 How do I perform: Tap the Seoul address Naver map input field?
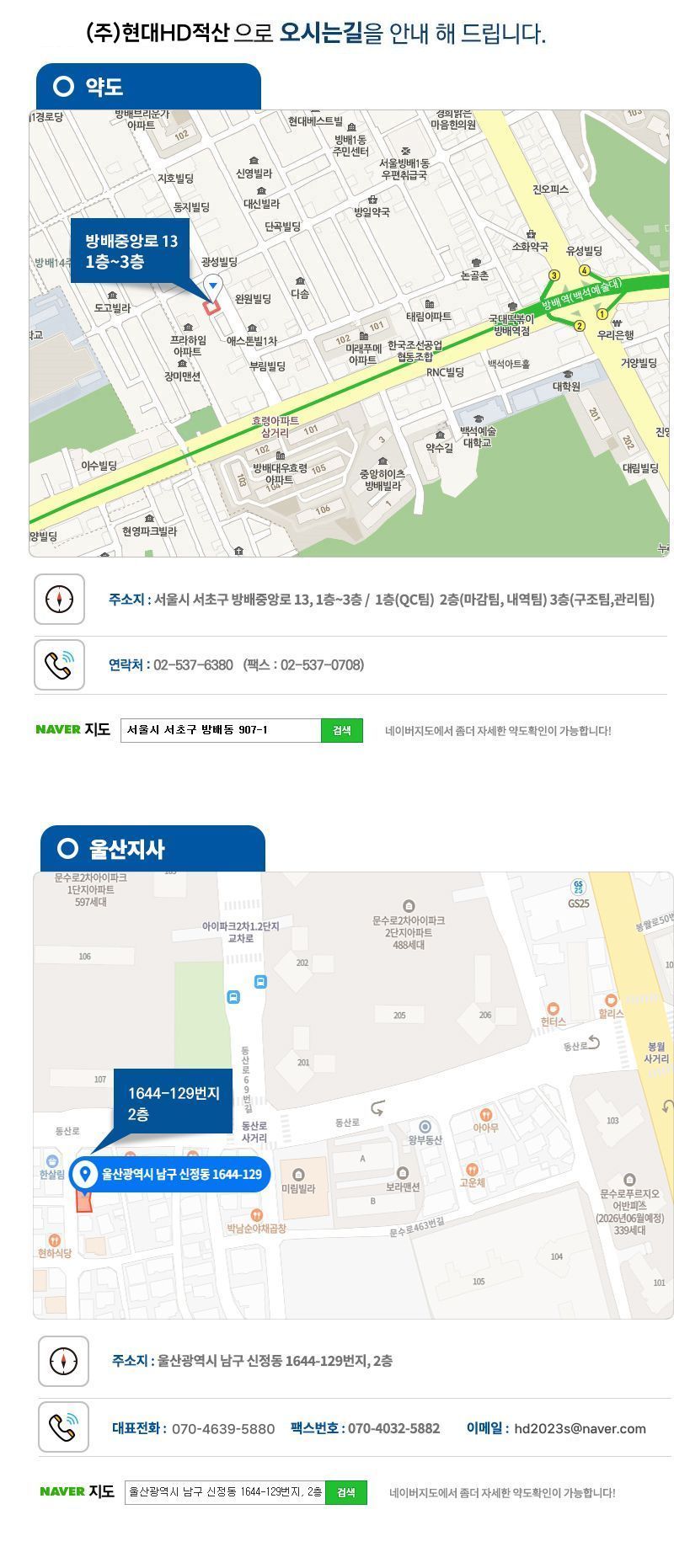pos(221,730)
